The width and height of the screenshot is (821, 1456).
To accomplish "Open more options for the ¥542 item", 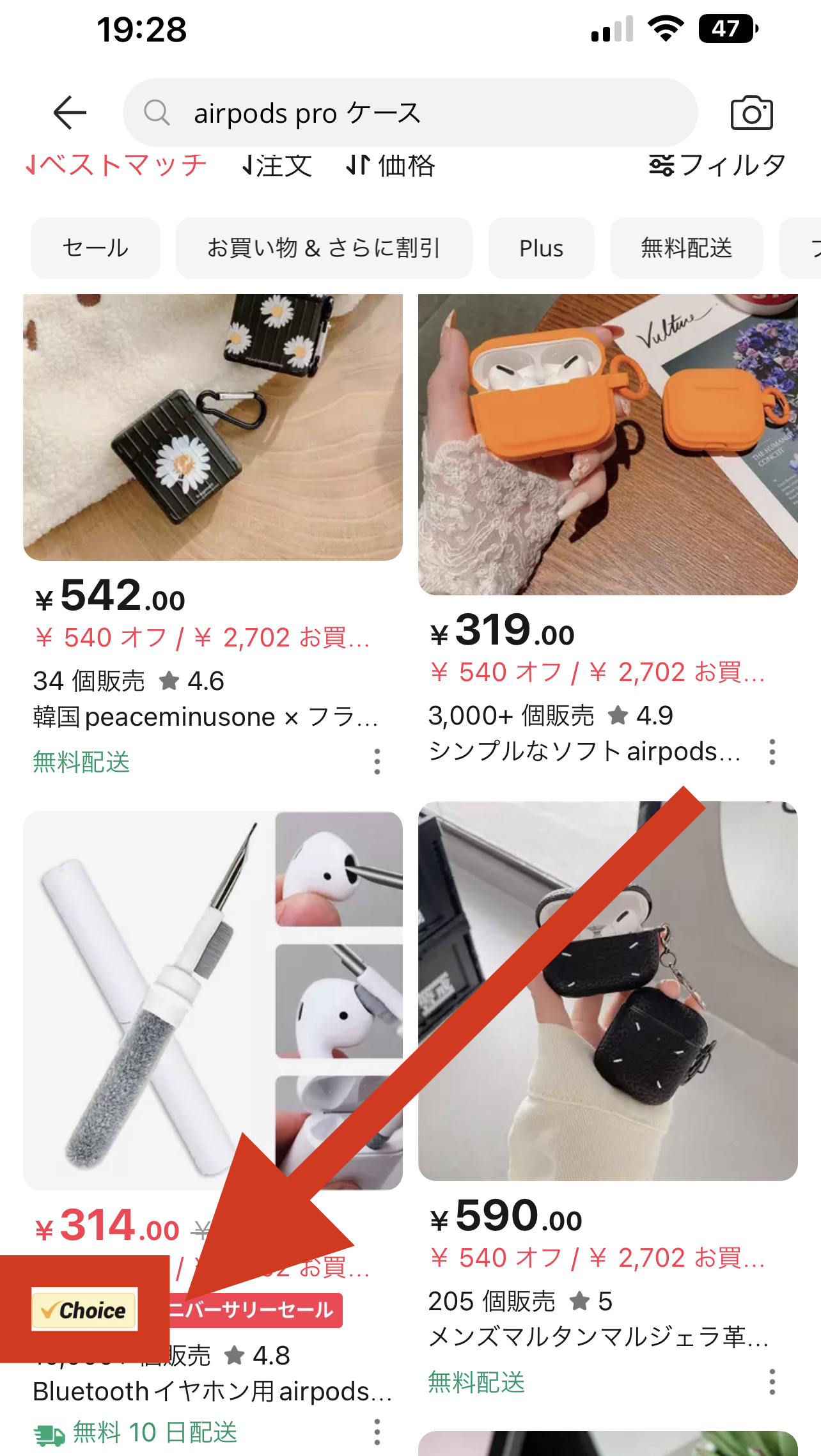I will coord(377,762).
